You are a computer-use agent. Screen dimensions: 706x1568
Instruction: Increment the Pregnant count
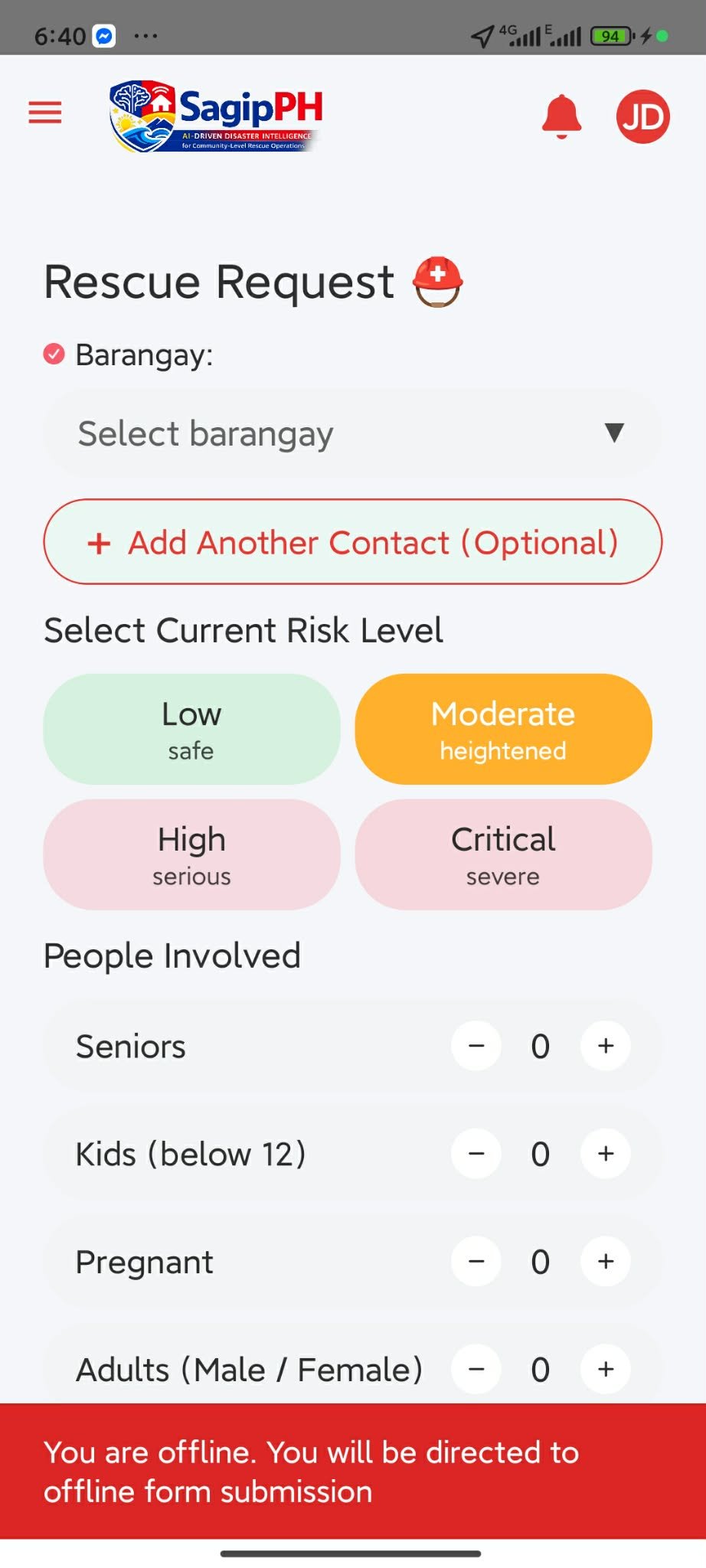[x=606, y=1262]
